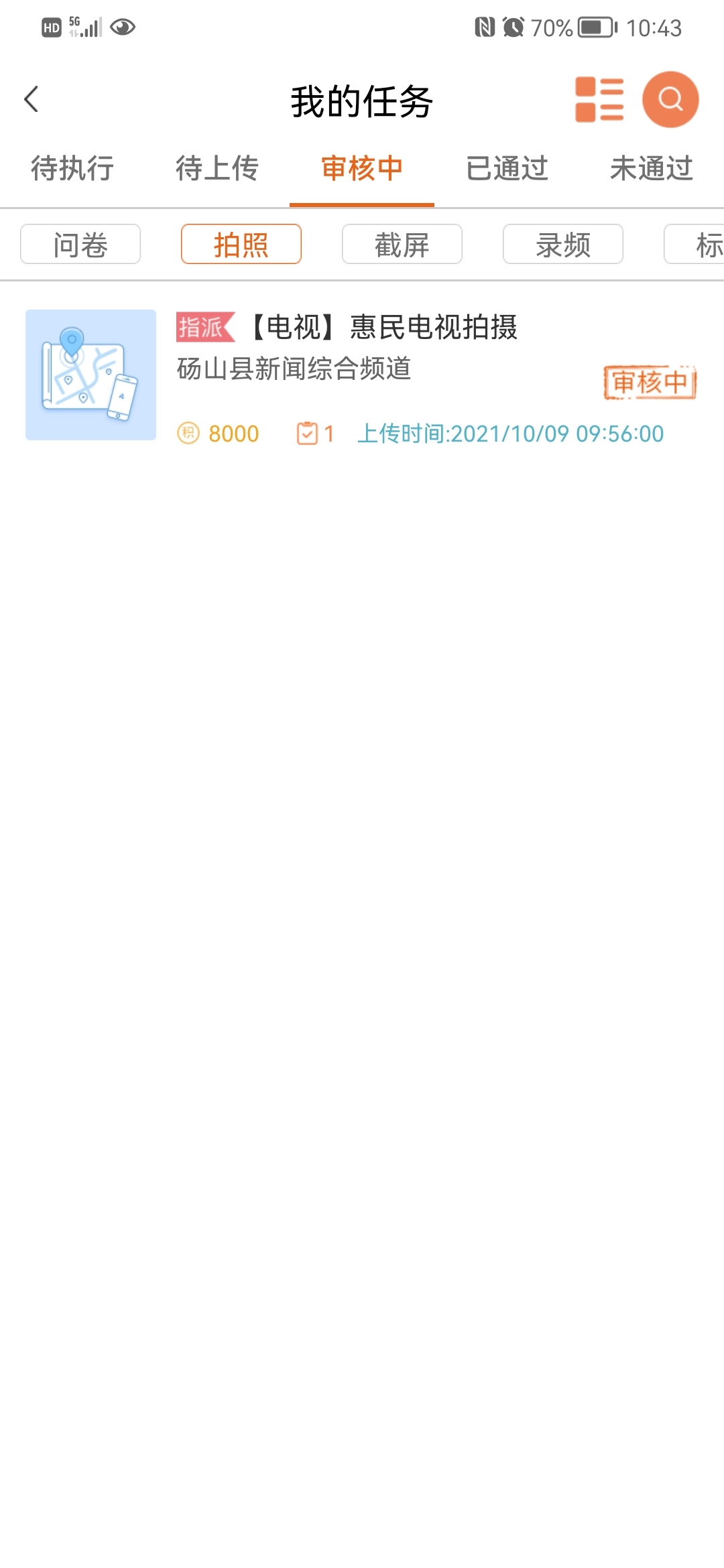724x1568 pixels.
Task: Filter tasks by 问卷
Action: [x=80, y=245]
